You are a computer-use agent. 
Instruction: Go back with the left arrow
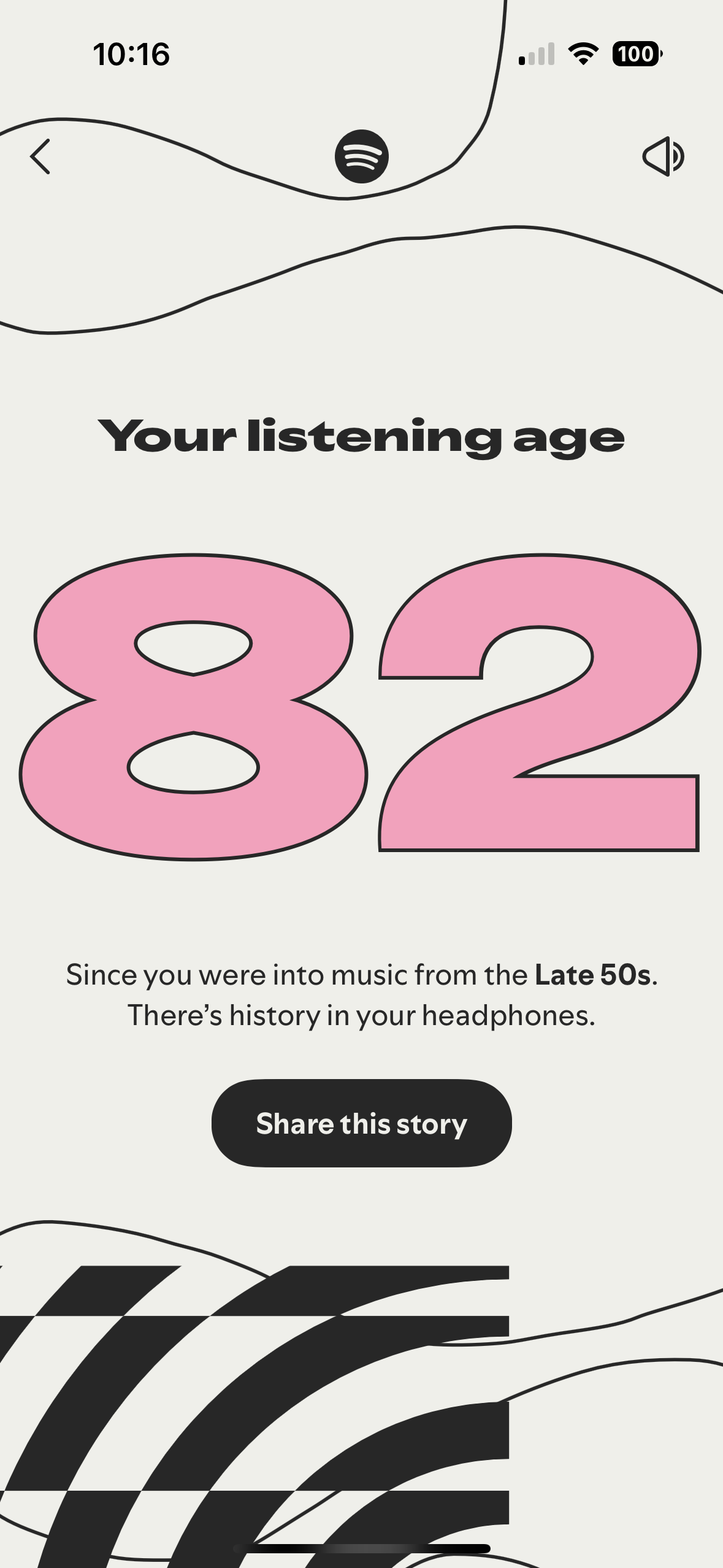click(40, 156)
